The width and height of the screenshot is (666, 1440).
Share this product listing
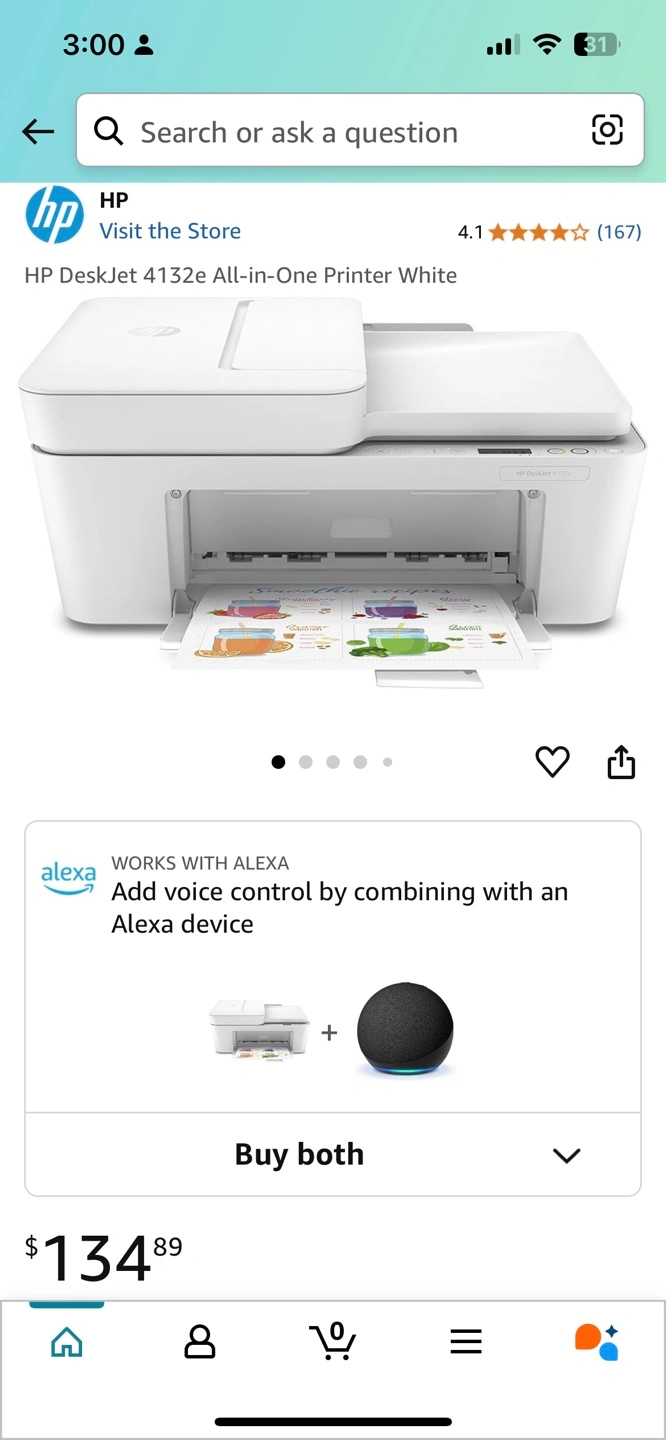click(621, 762)
